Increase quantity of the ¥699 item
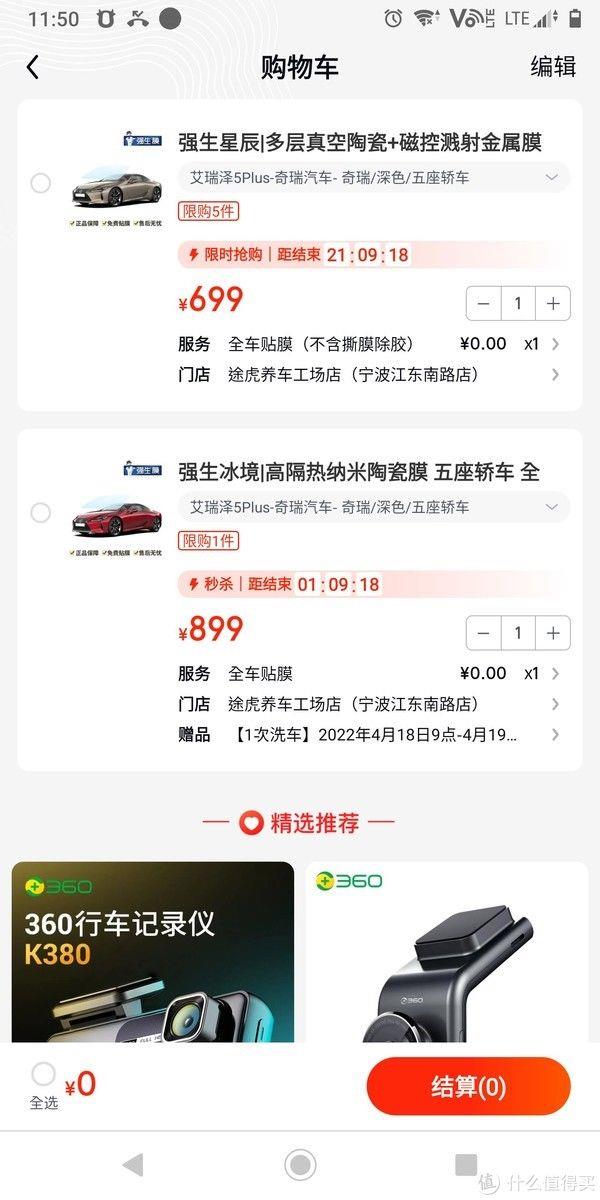This screenshot has width=600, height=1200. [552, 303]
